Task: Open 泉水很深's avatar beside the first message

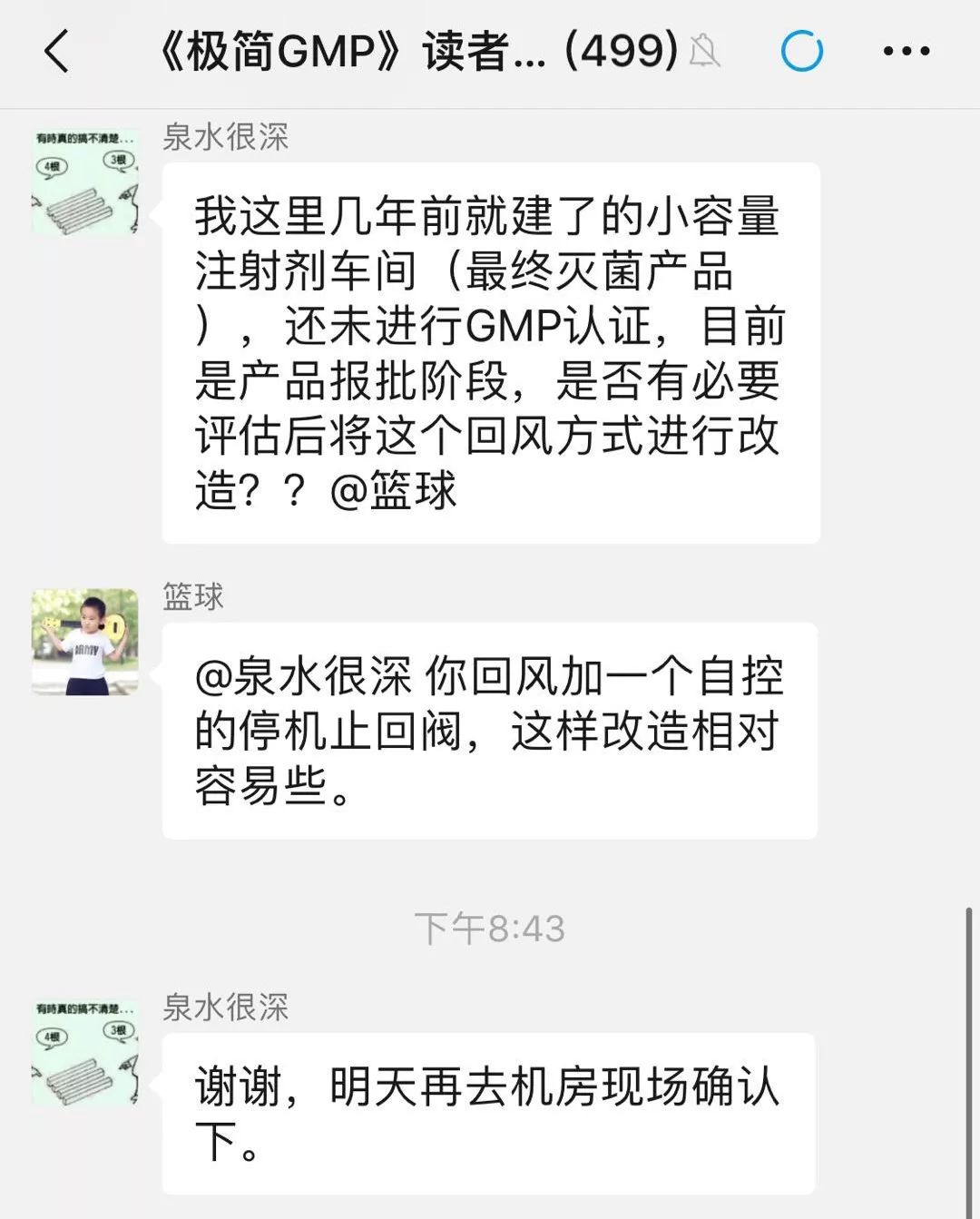Action: pyautogui.click(x=85, y=181)
